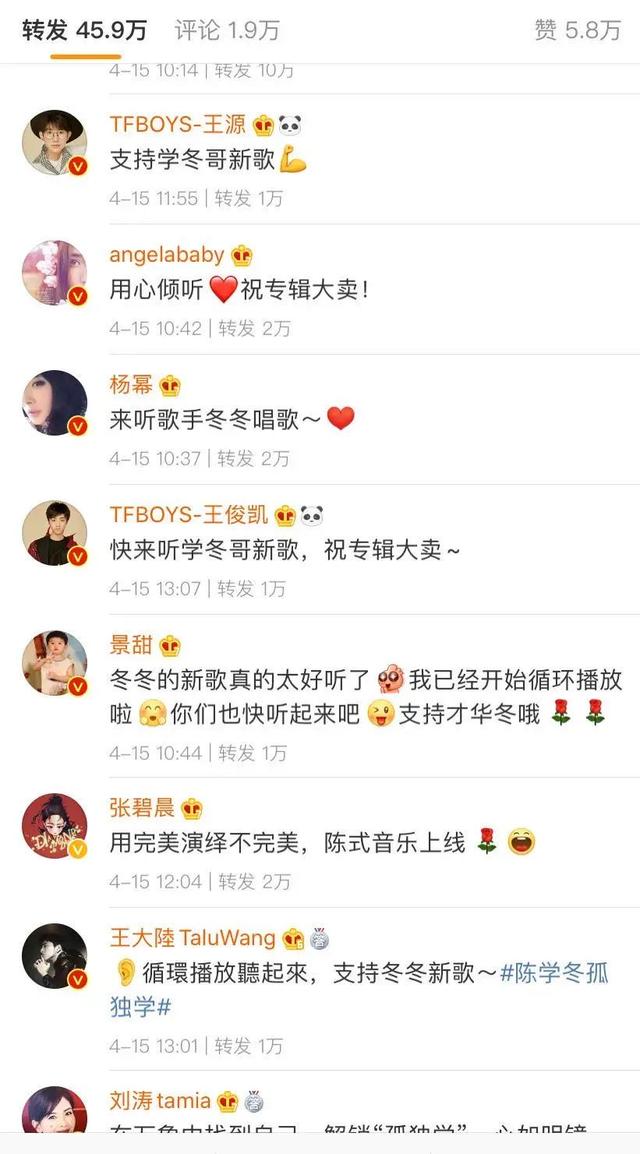This screenshot has height=1154, width=640.
Task: View reposts of 张碧晨's repost
Action: [x=255, y=881]
